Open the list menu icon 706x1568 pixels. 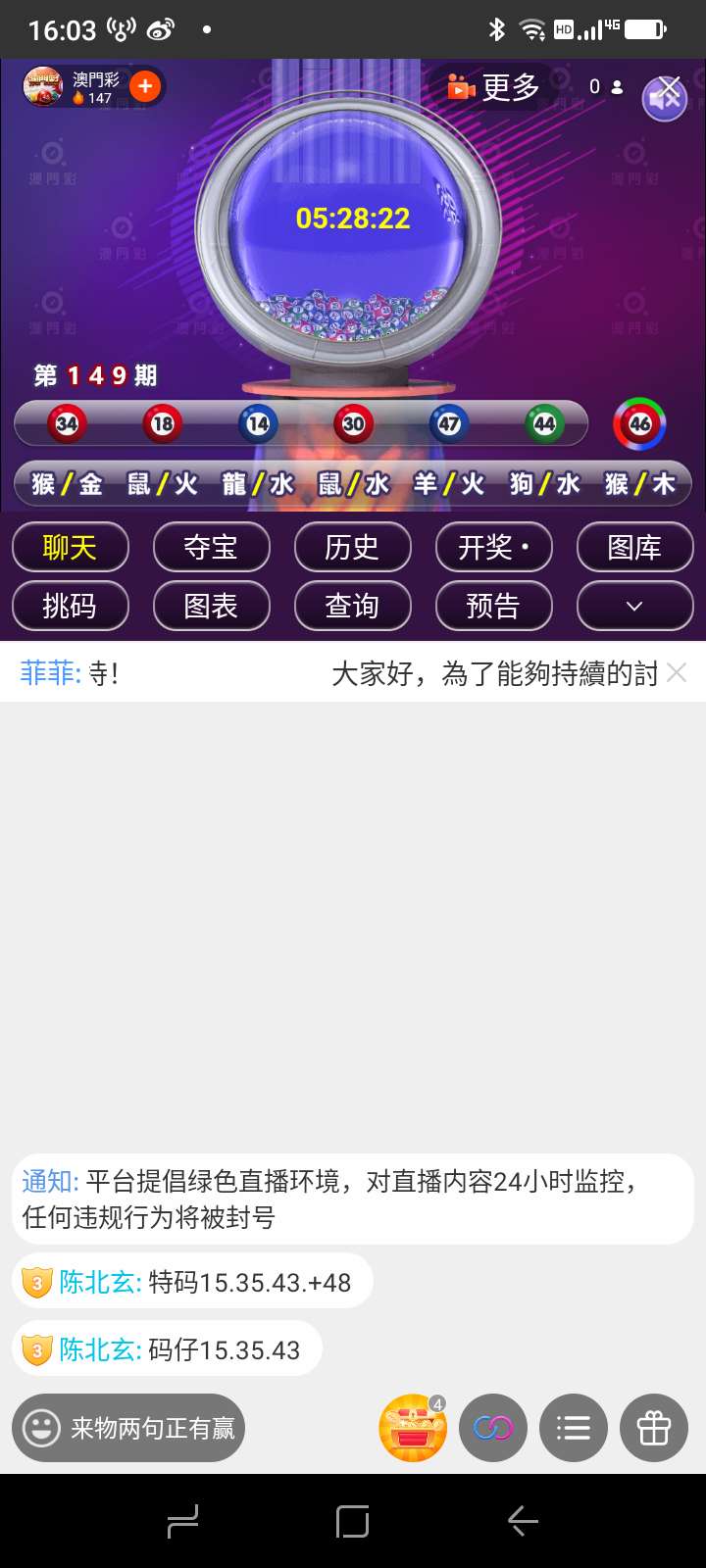point(574,1428)
